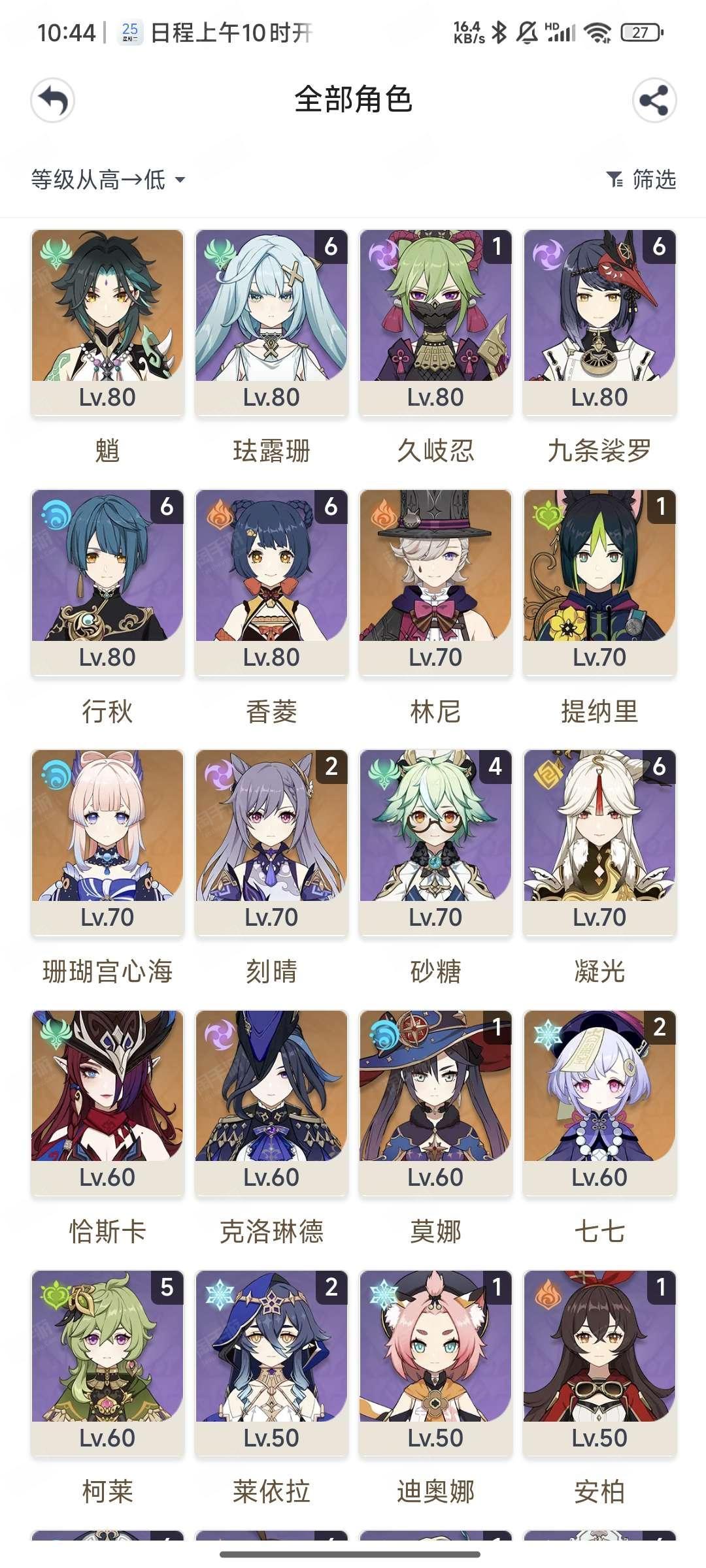Viewport: 706px width, 1568px height.
Task: View 久岐忍 character details
Action: (x=435, y=322)
